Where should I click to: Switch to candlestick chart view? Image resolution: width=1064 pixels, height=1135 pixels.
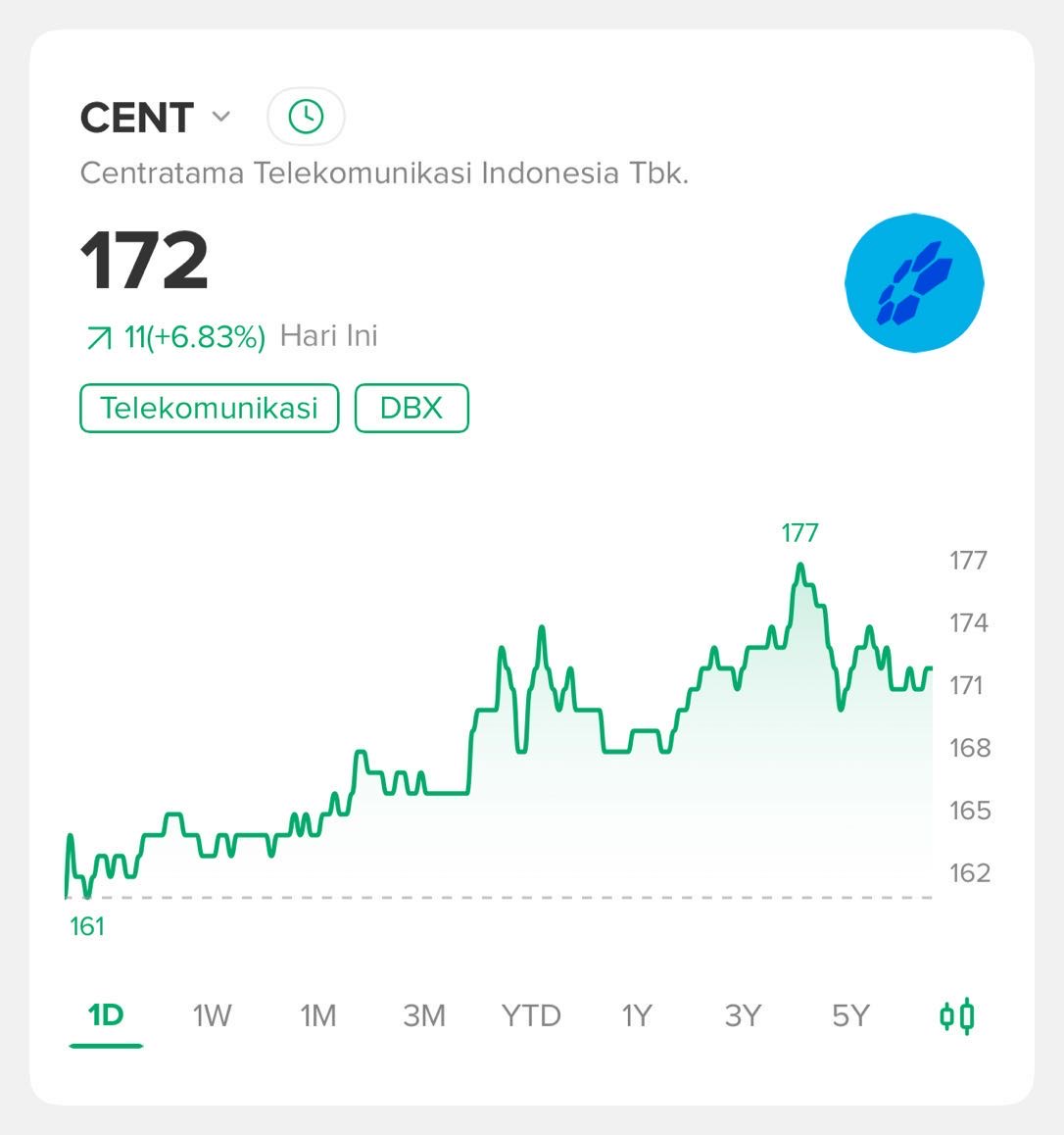957,1015
